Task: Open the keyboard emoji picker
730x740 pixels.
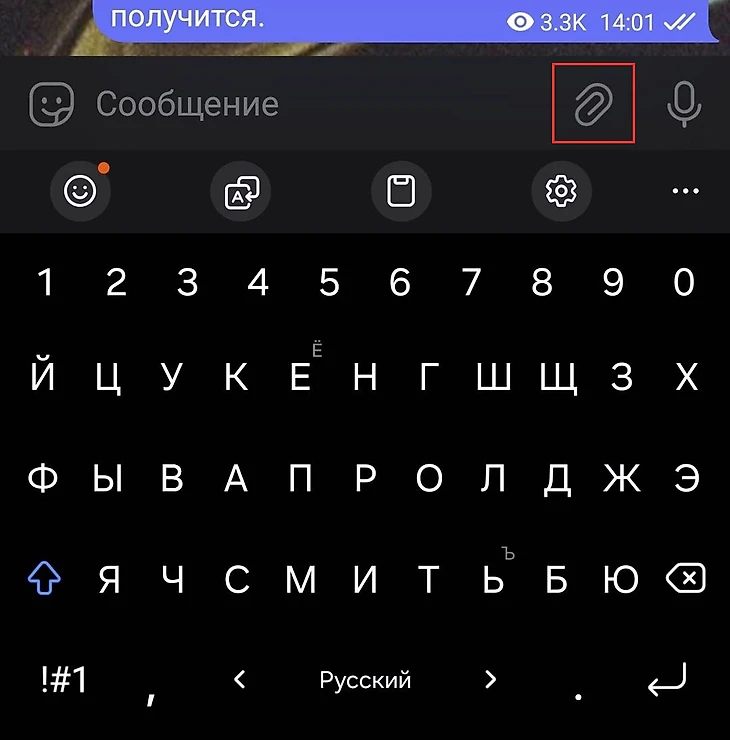Action: pyautogui.click(x=80, y=190)
